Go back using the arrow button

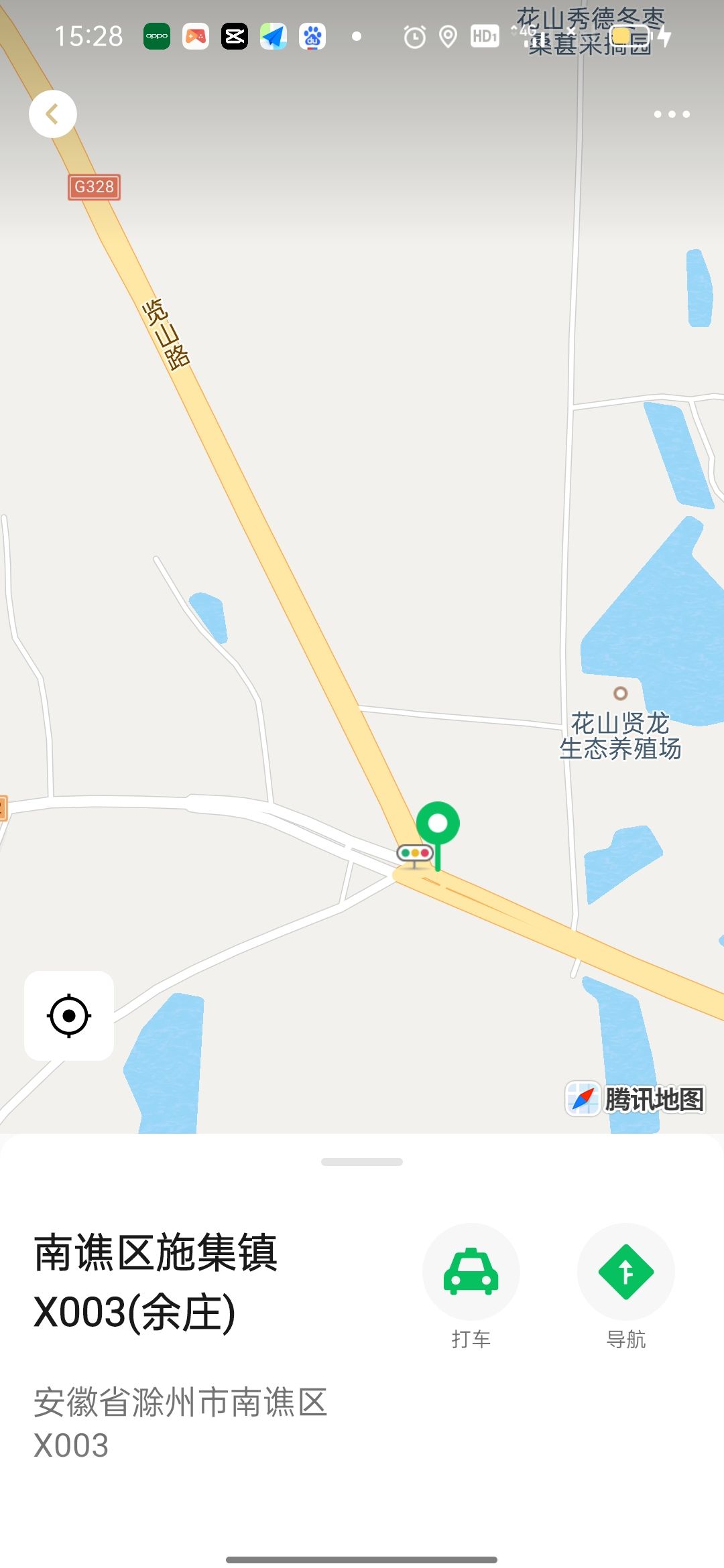[x=53, y=114]
